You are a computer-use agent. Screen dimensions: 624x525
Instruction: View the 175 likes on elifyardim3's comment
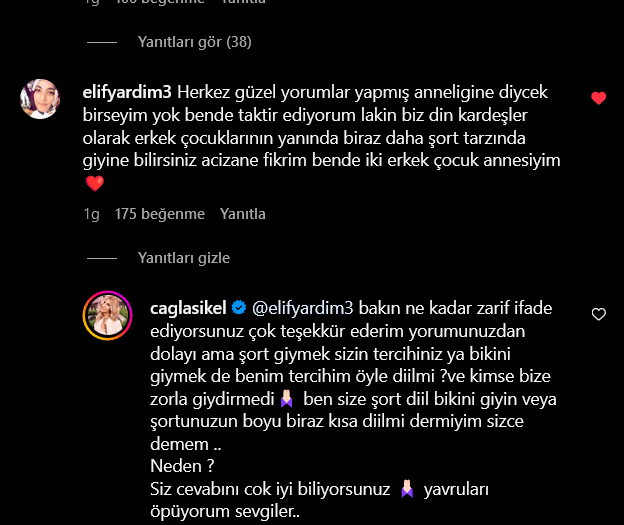click(x=159, y=214)
